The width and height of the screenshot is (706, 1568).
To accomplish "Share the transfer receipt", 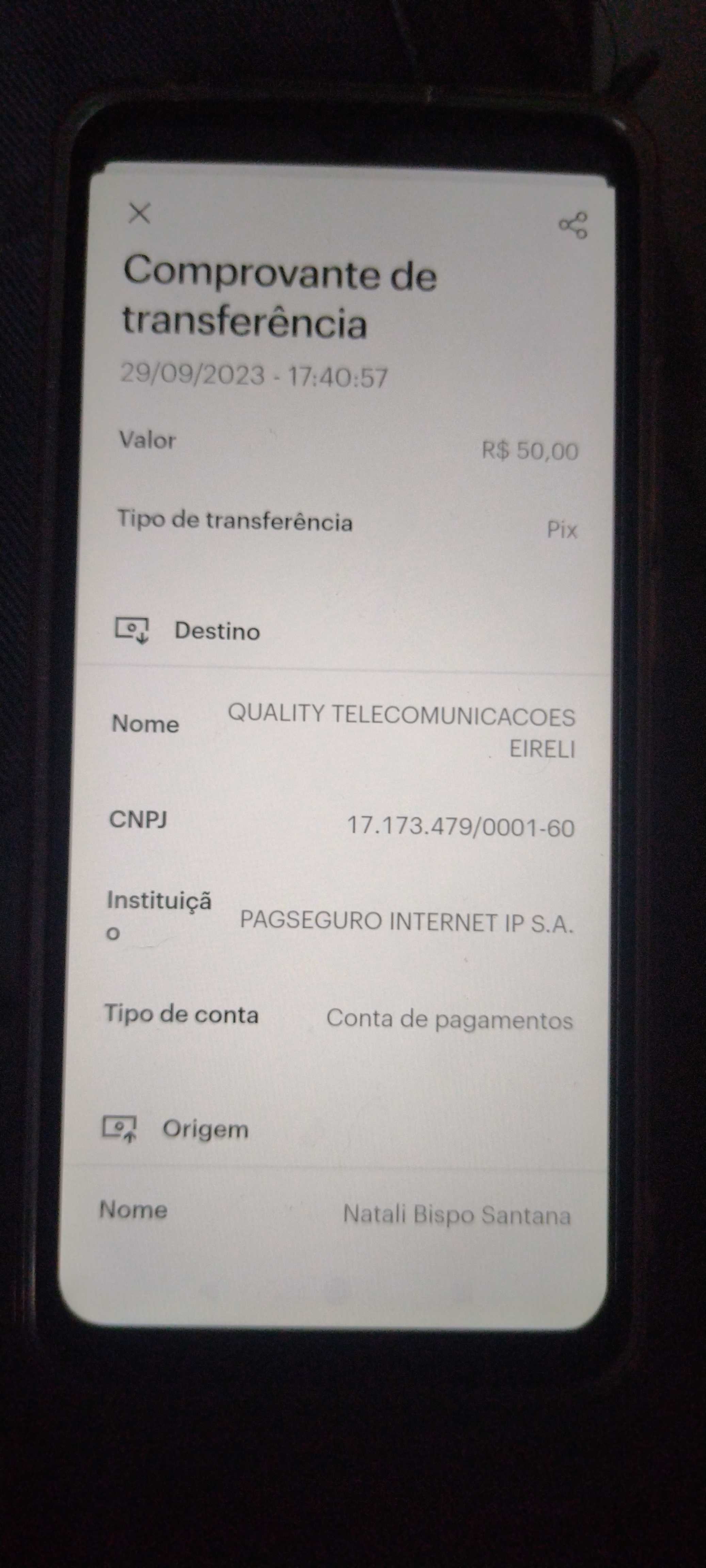I will coord(573,225).
